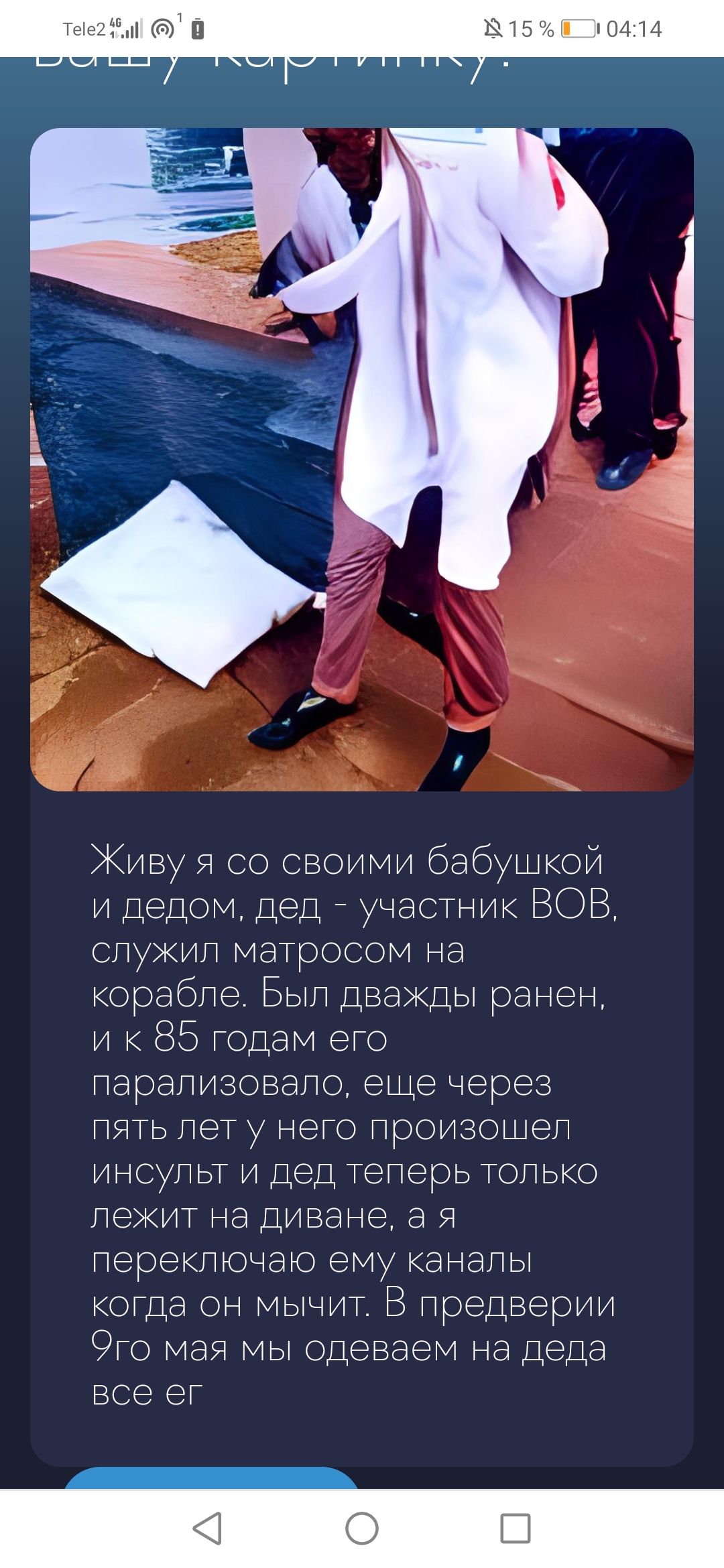Open the recent apps overview
Screen dimensions: 724x1568
coord(516,1528)
